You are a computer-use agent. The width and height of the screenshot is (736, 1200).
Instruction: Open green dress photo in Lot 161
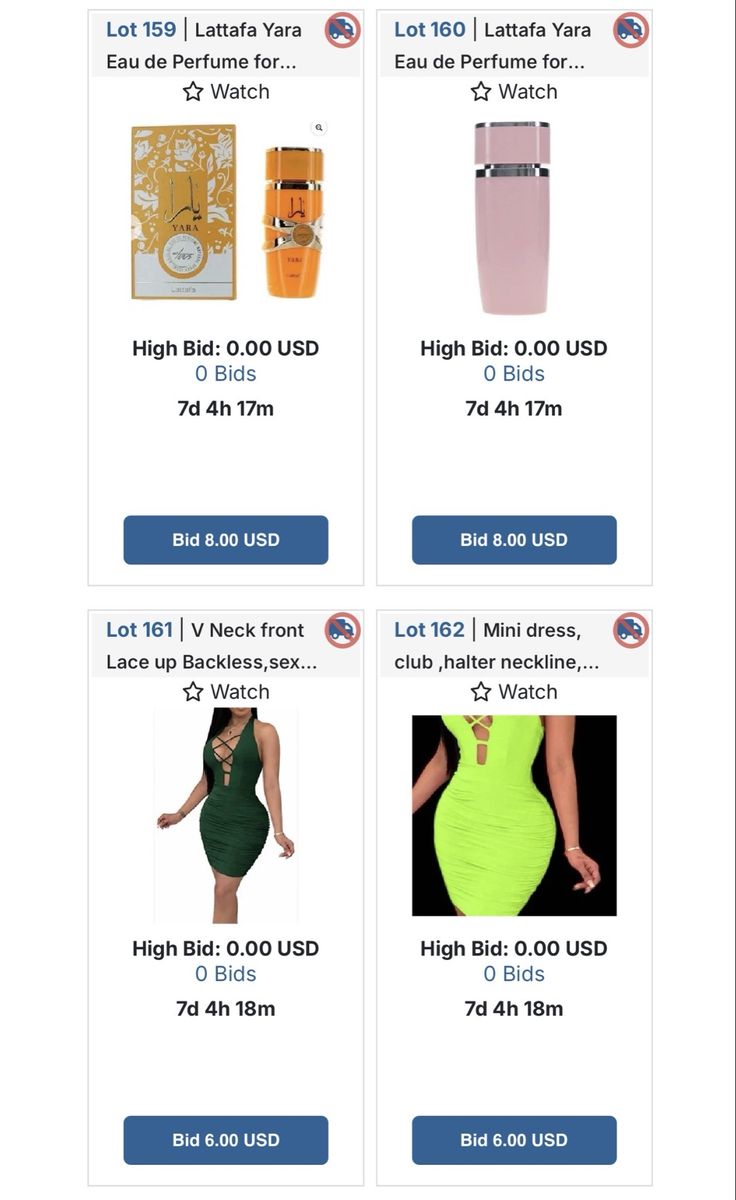[x=226, y=815]
